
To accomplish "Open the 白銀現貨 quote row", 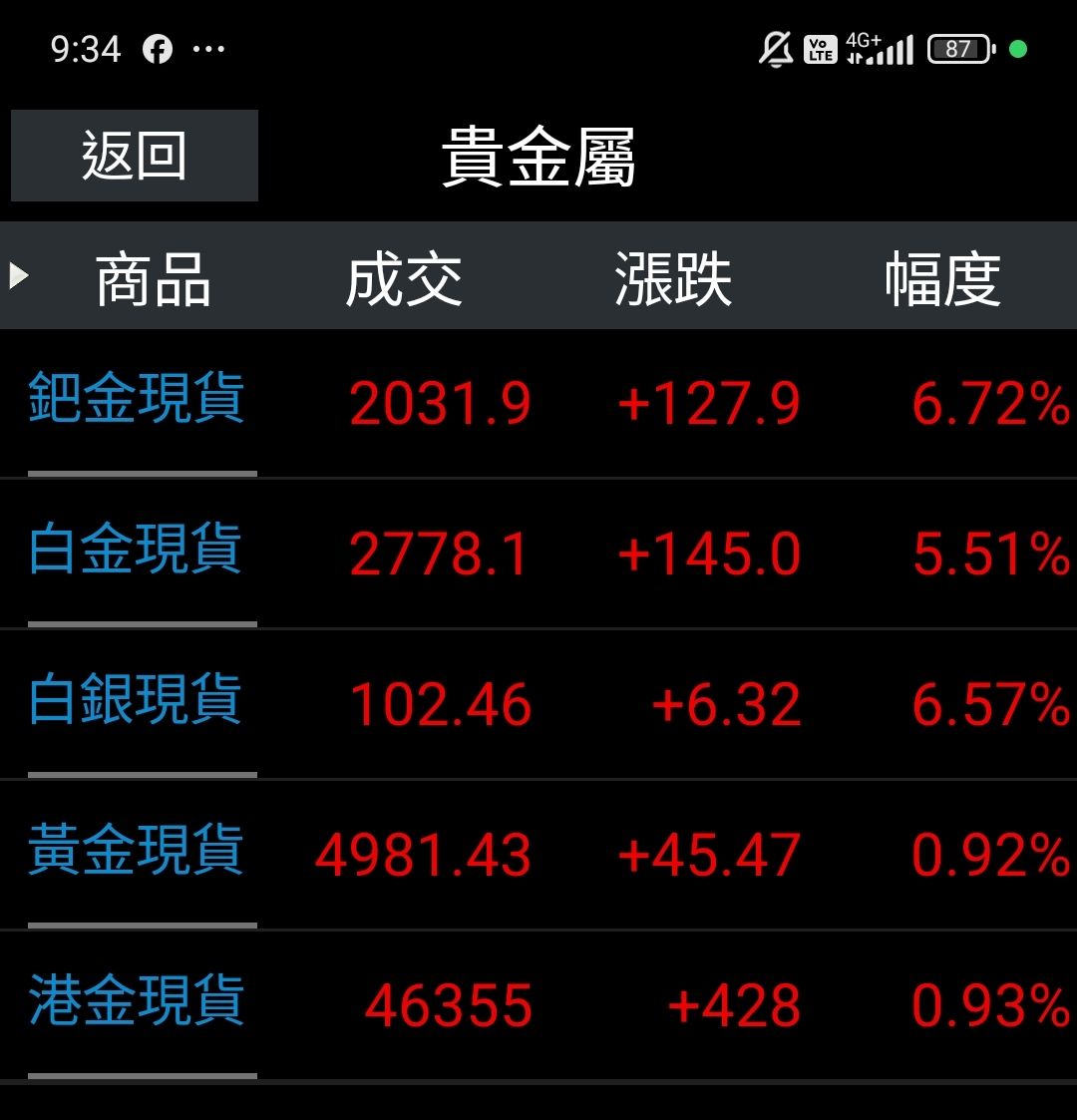I will [137, 700].
